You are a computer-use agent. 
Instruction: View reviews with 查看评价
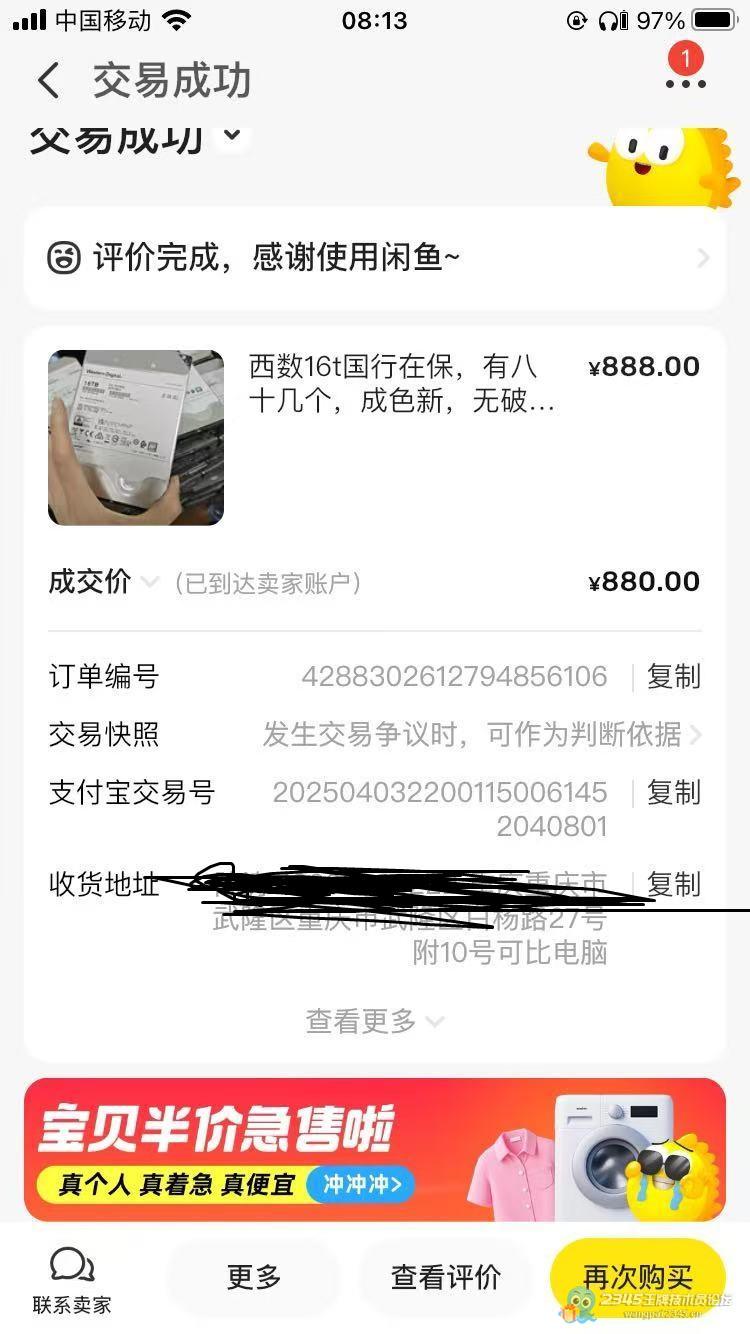pyautogui.click(x=445, y=1277)
